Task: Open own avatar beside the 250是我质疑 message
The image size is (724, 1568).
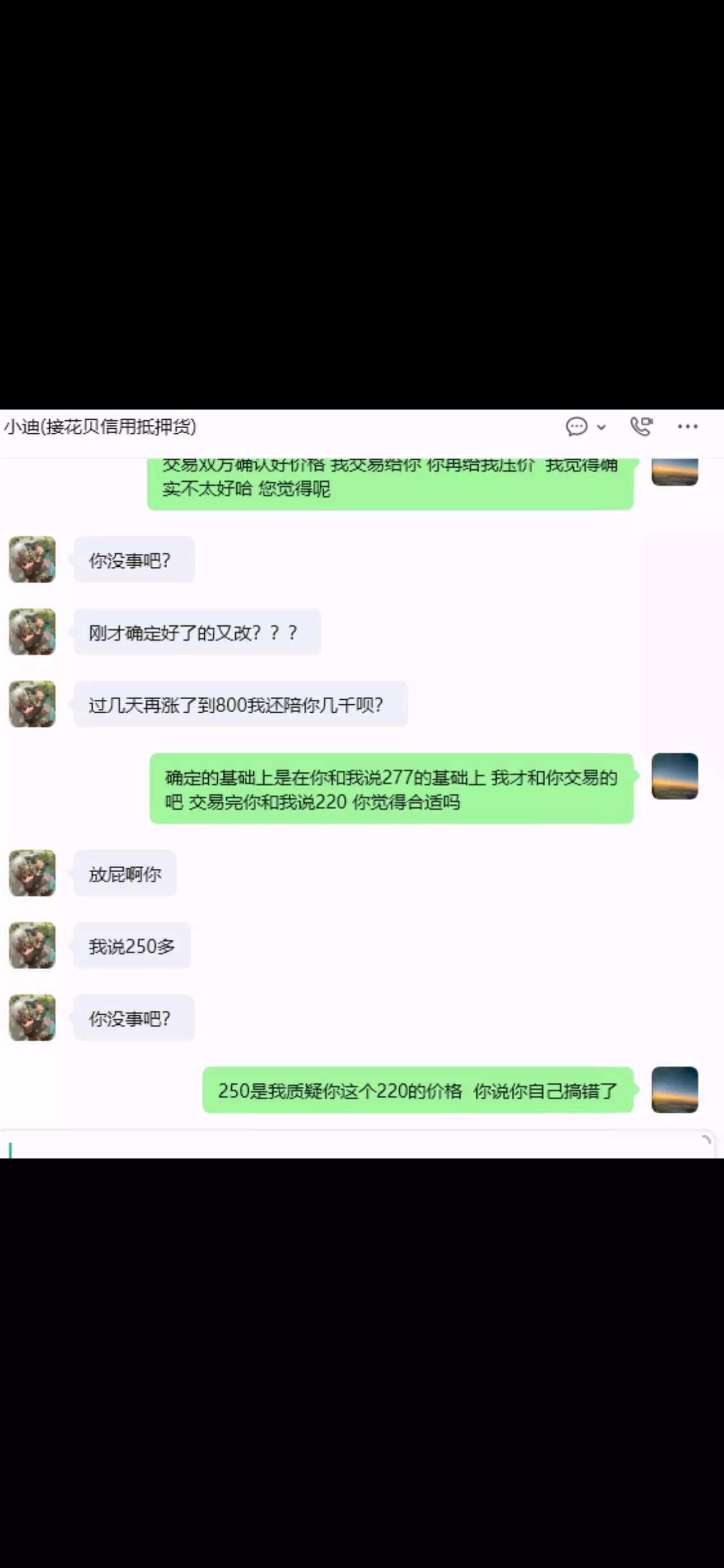Action: pyautogui.click(x=675, y=1089)
